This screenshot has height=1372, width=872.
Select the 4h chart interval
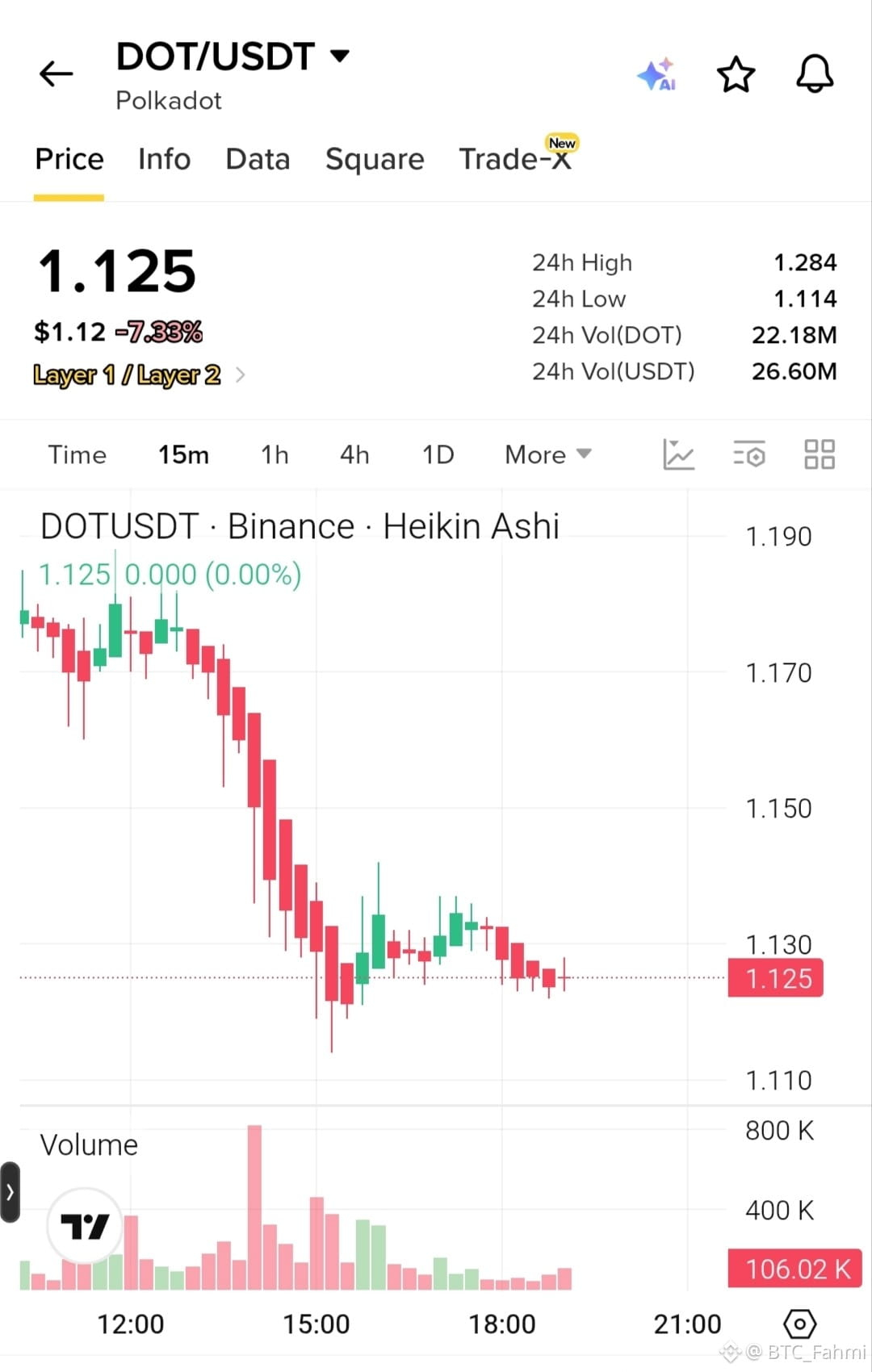pyautogui.click(x=354, y=454)
